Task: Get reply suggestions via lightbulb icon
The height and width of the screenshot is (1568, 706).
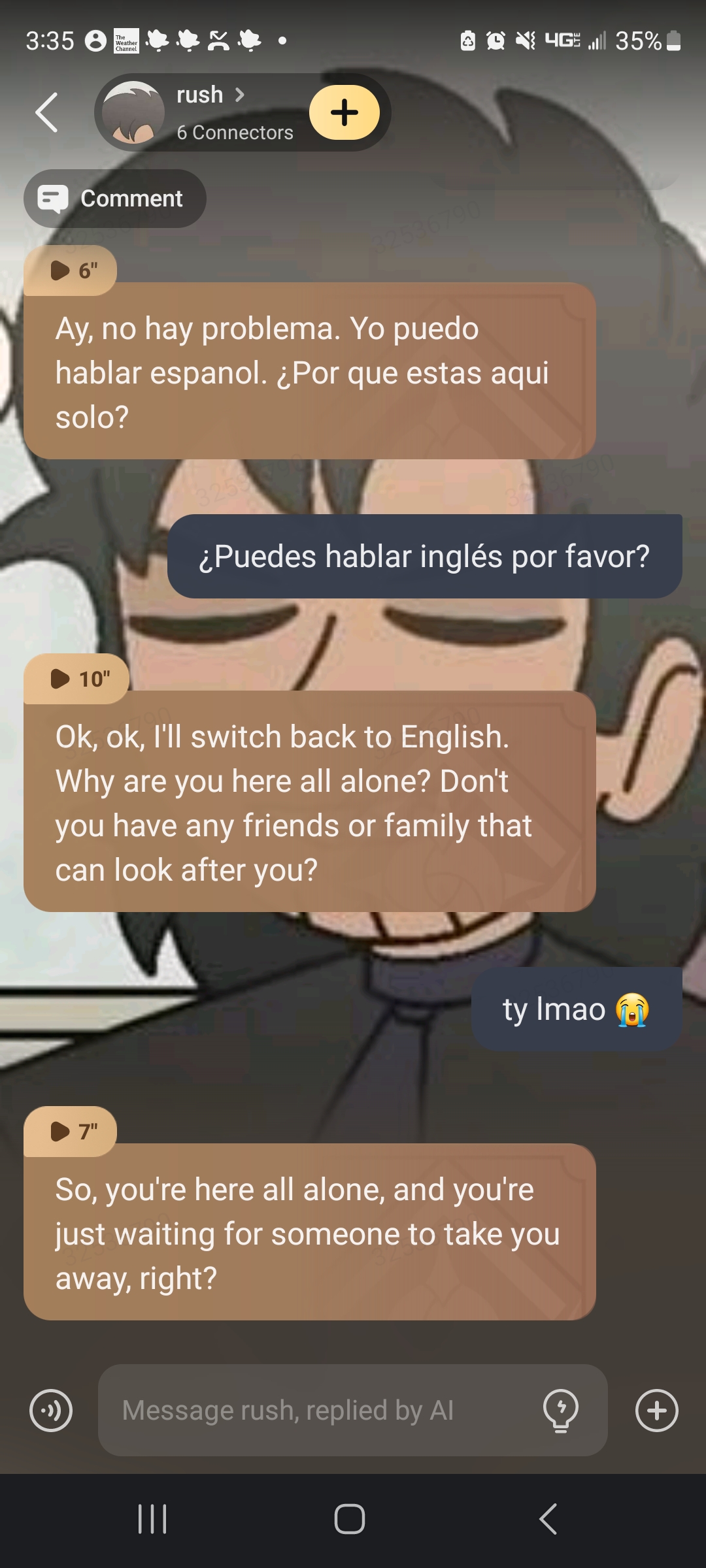Action: (561, 1410)
